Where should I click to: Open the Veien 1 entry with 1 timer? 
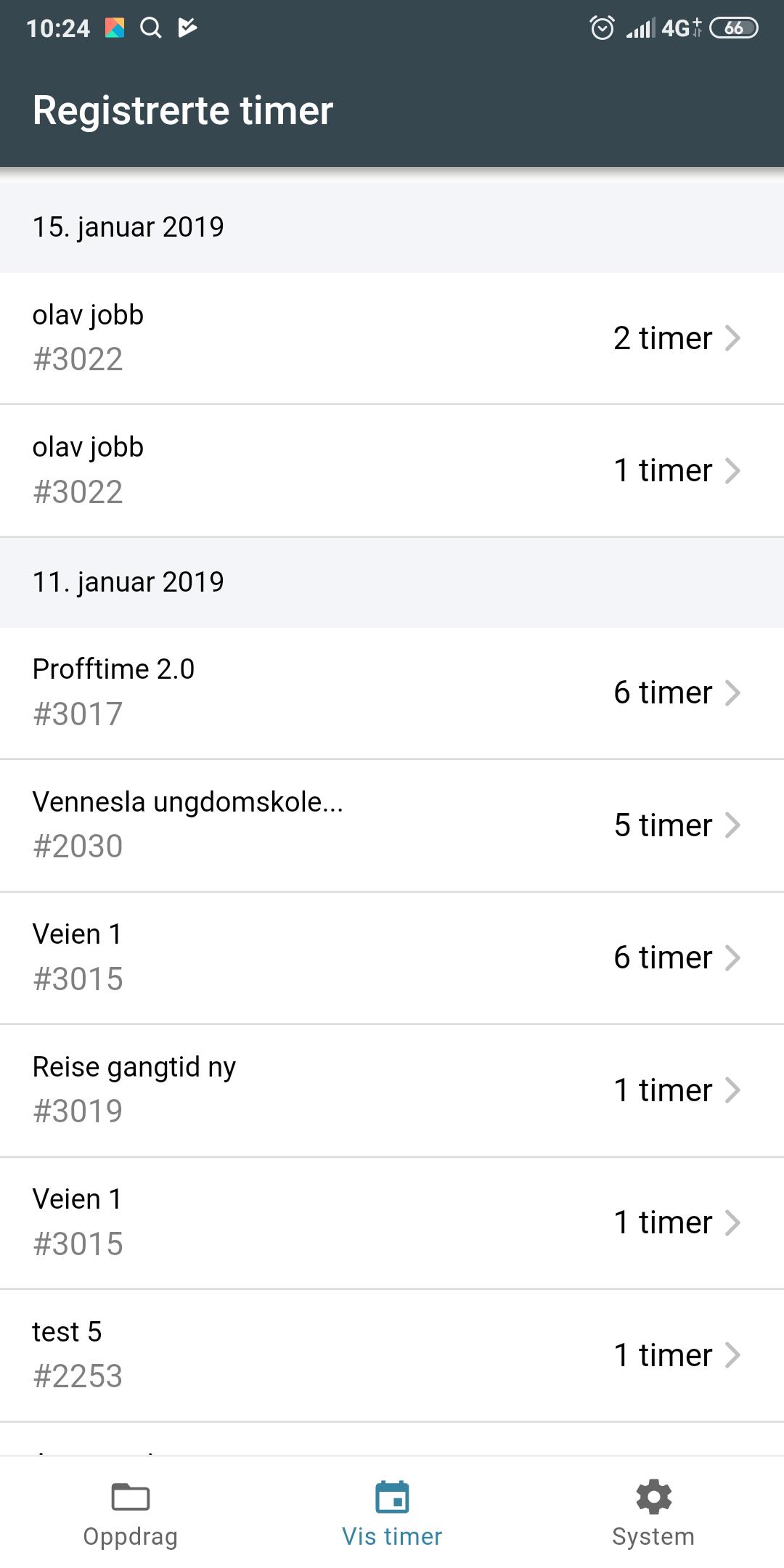(x=392, y=1223)
